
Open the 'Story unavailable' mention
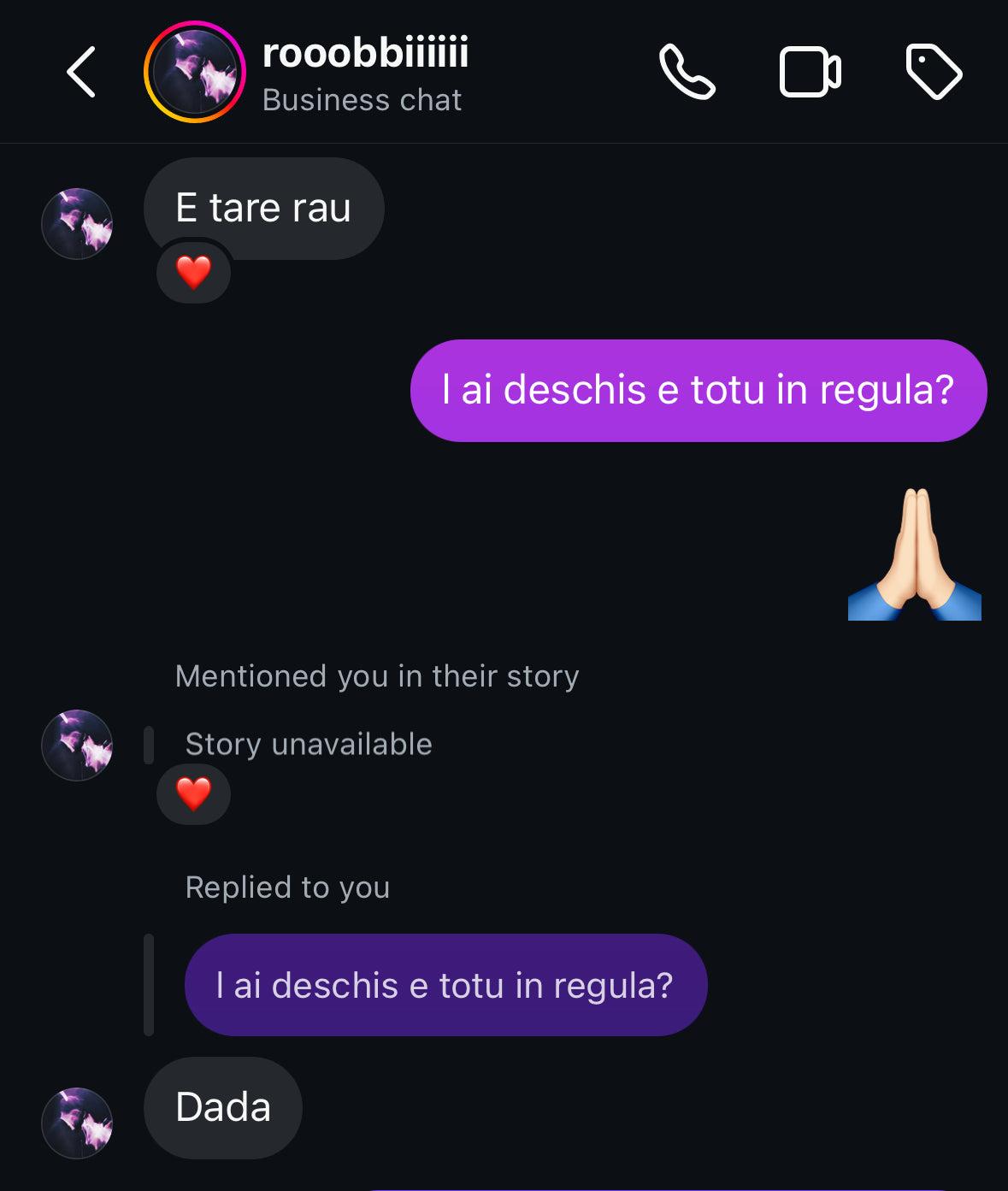[x=308, y=744]
